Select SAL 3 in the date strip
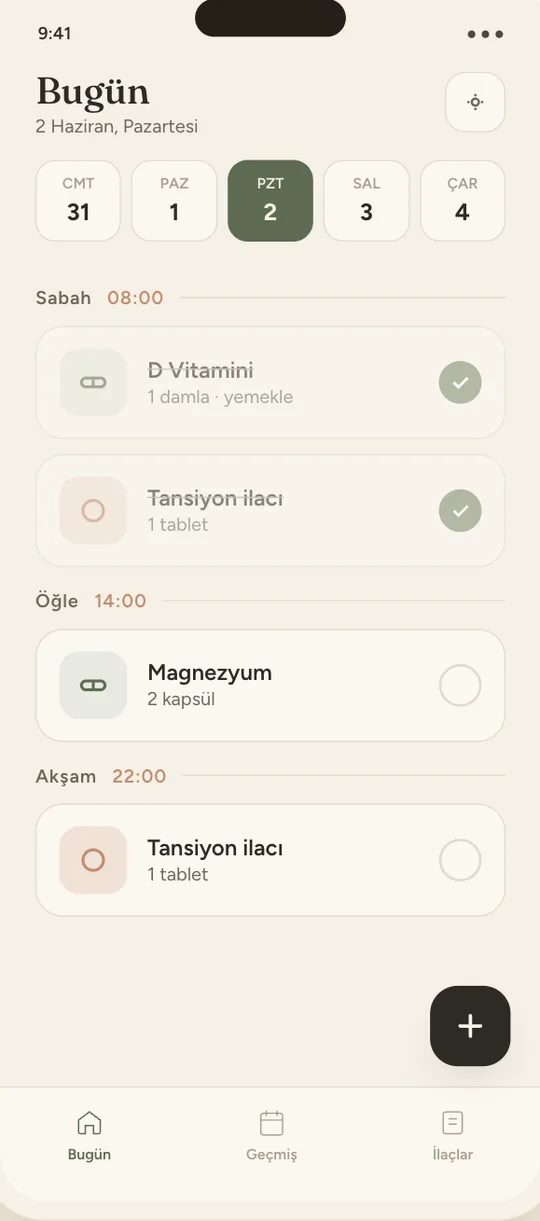Viewport: 540px width, 1221px height. coord(366,201)
